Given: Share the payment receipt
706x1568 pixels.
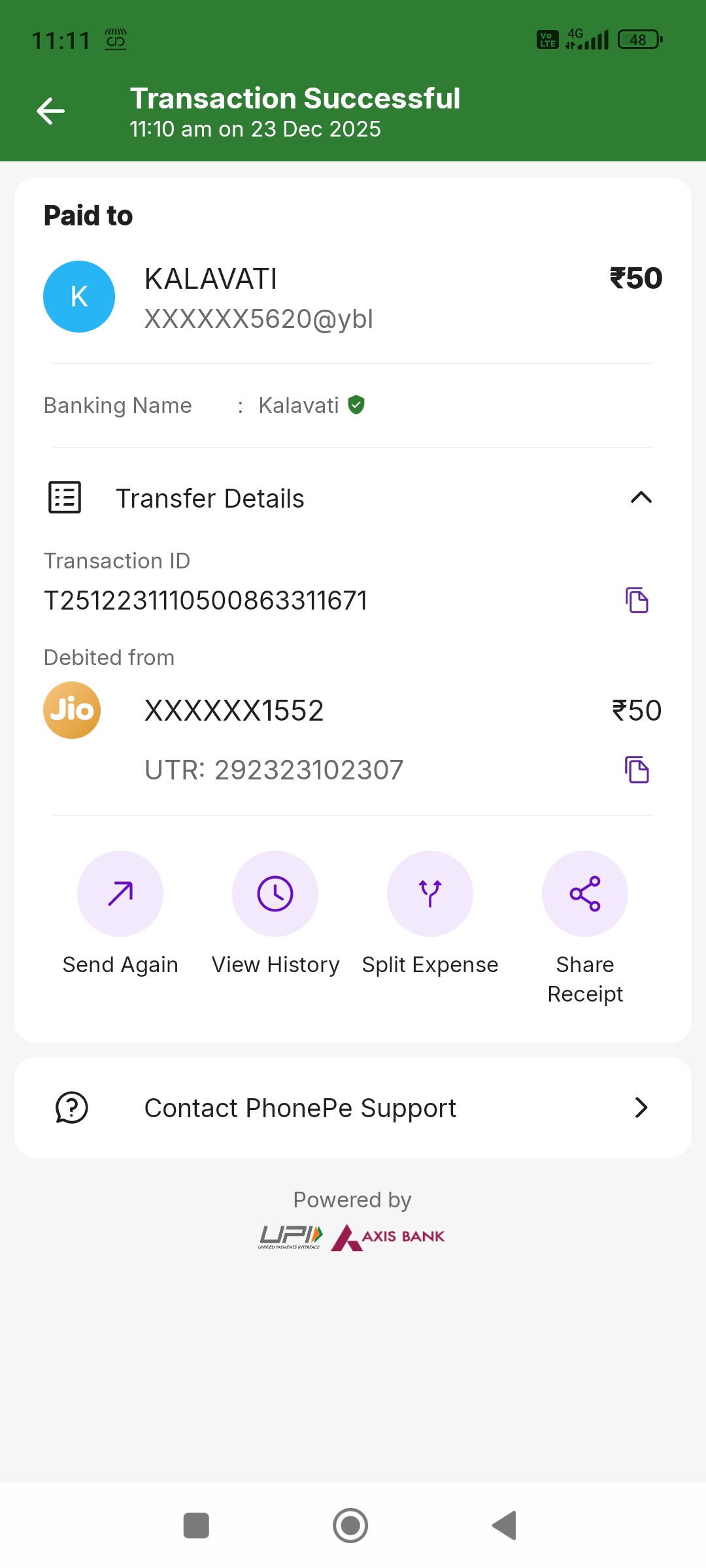Looking at the screenshot, I should point(585,894).
